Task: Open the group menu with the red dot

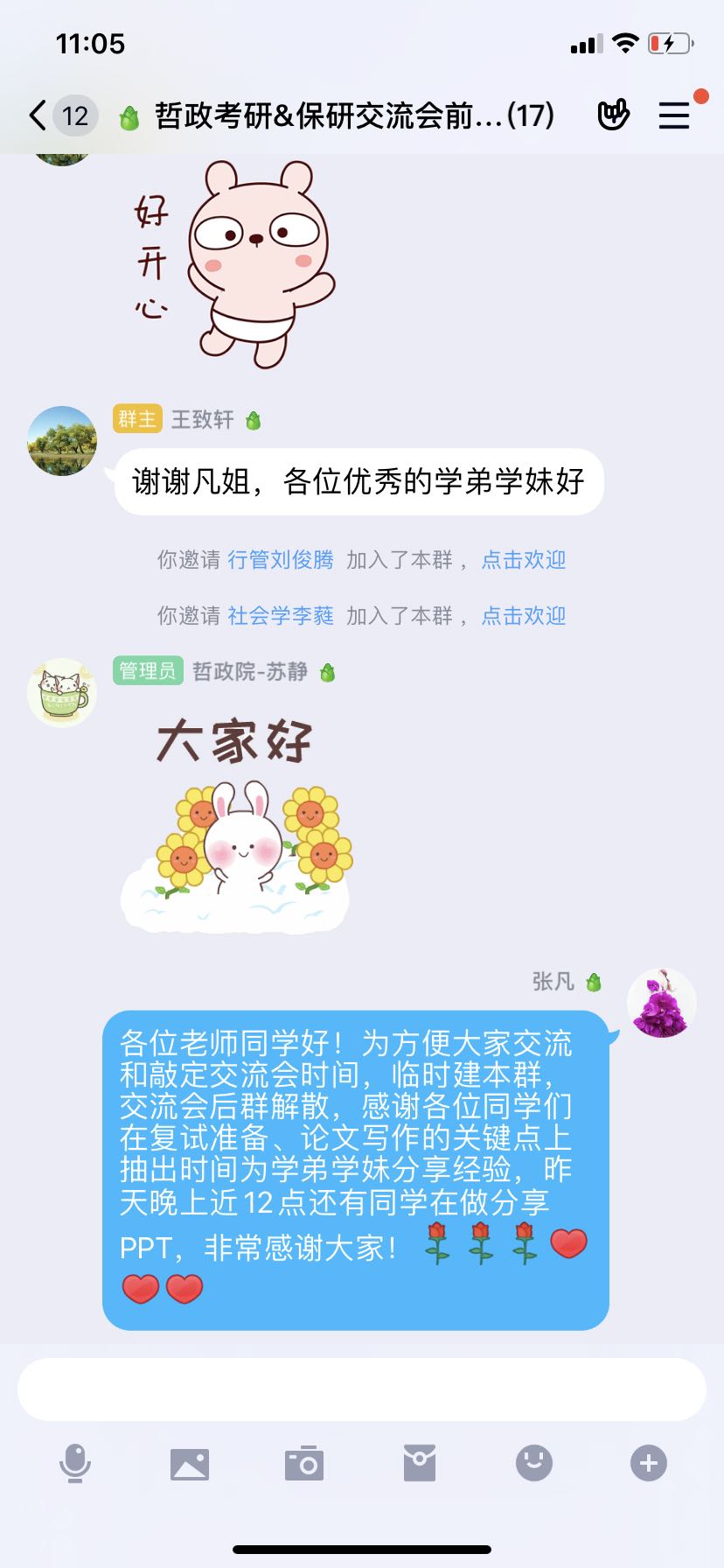Action: click(x=674, y=115)
